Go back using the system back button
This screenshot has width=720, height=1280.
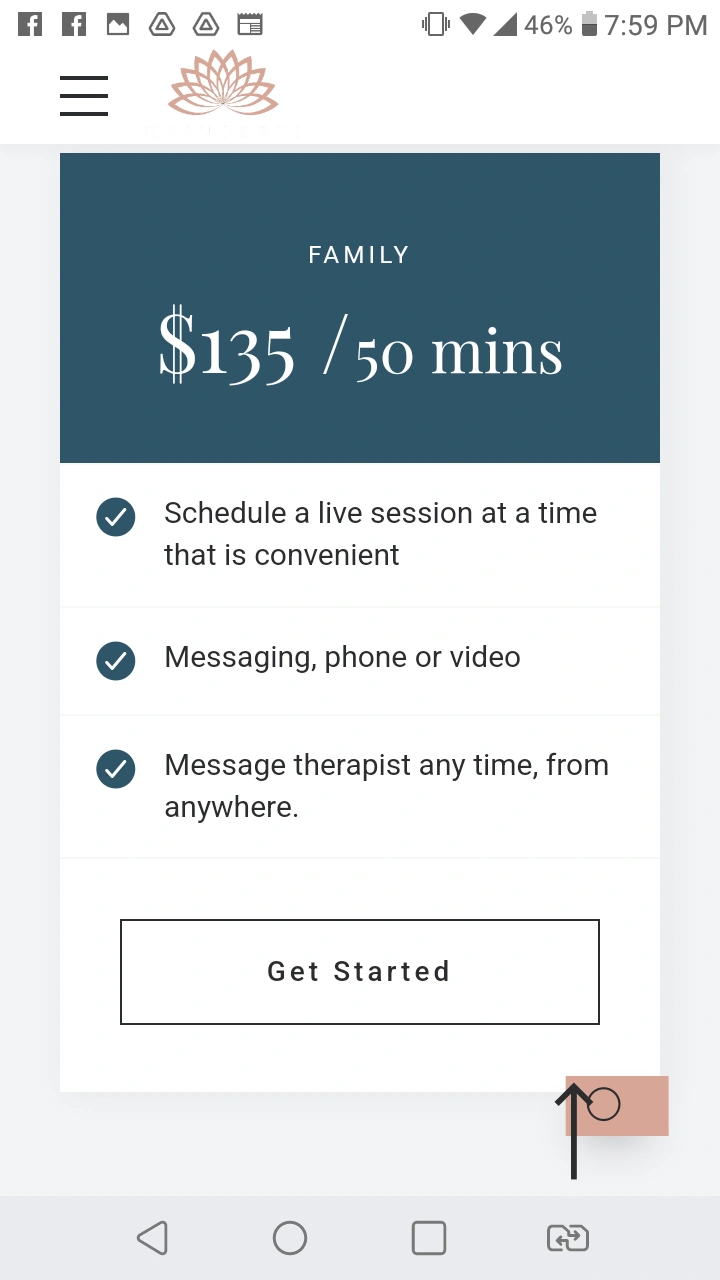152,1238
